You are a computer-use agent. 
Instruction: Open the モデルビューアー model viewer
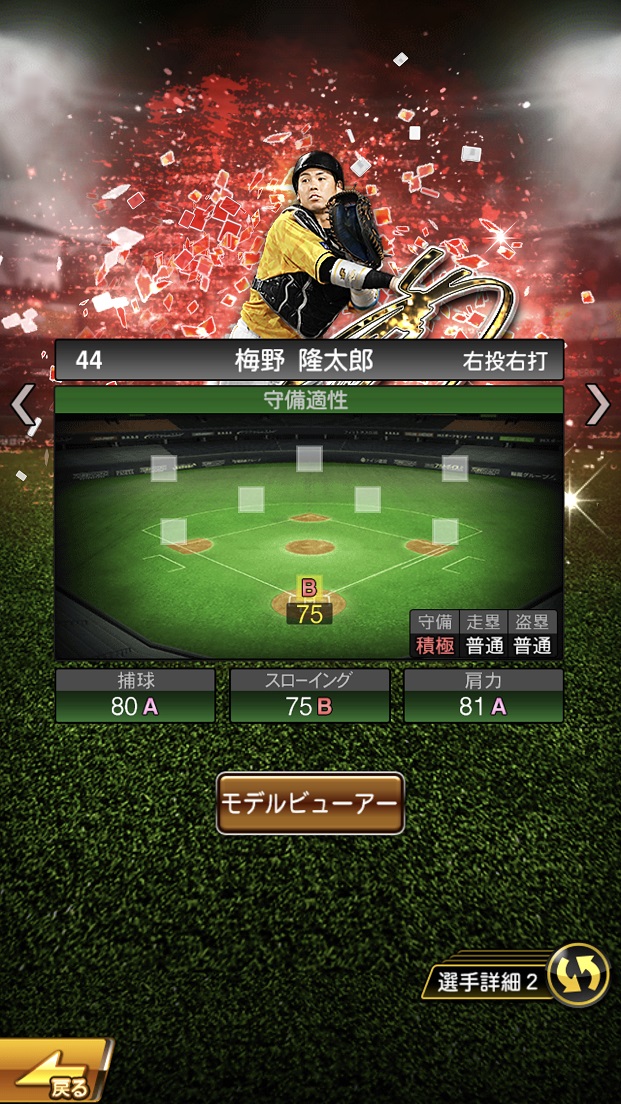pos(310,803)
